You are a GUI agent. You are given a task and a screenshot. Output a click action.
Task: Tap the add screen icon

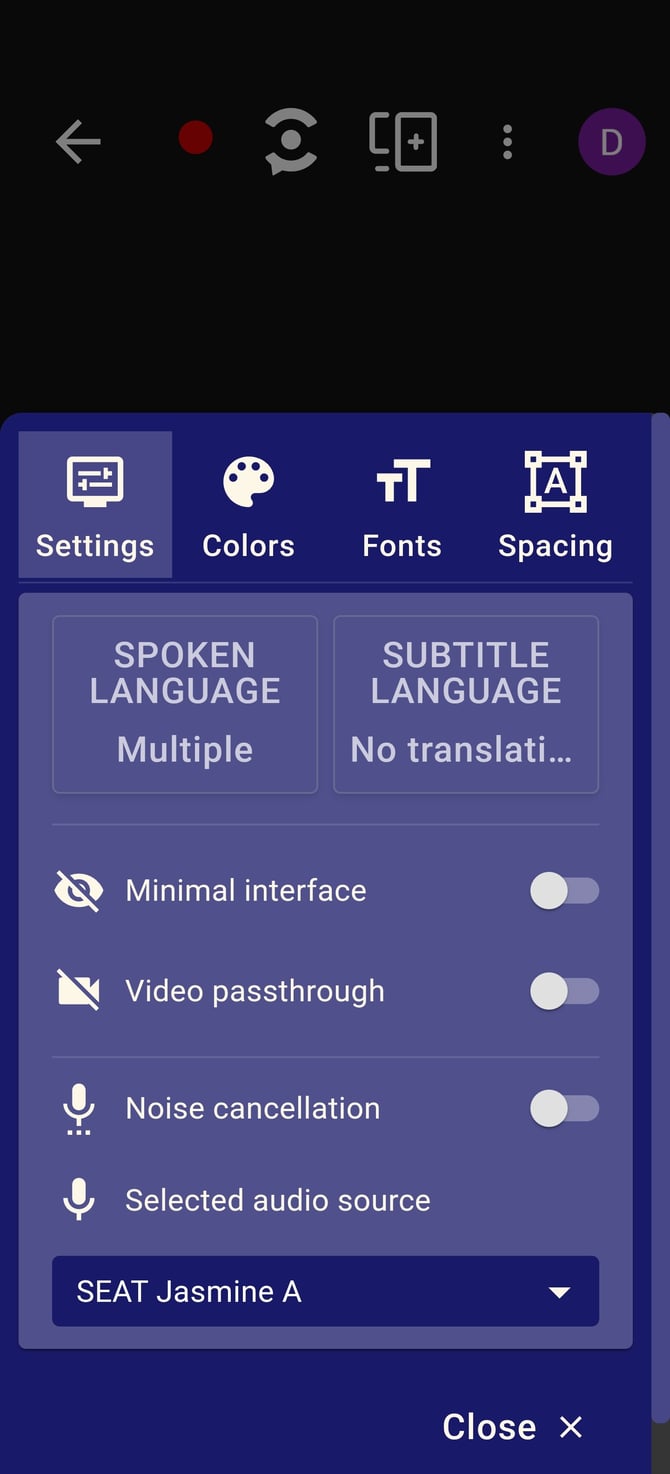(x=403, y=142)
